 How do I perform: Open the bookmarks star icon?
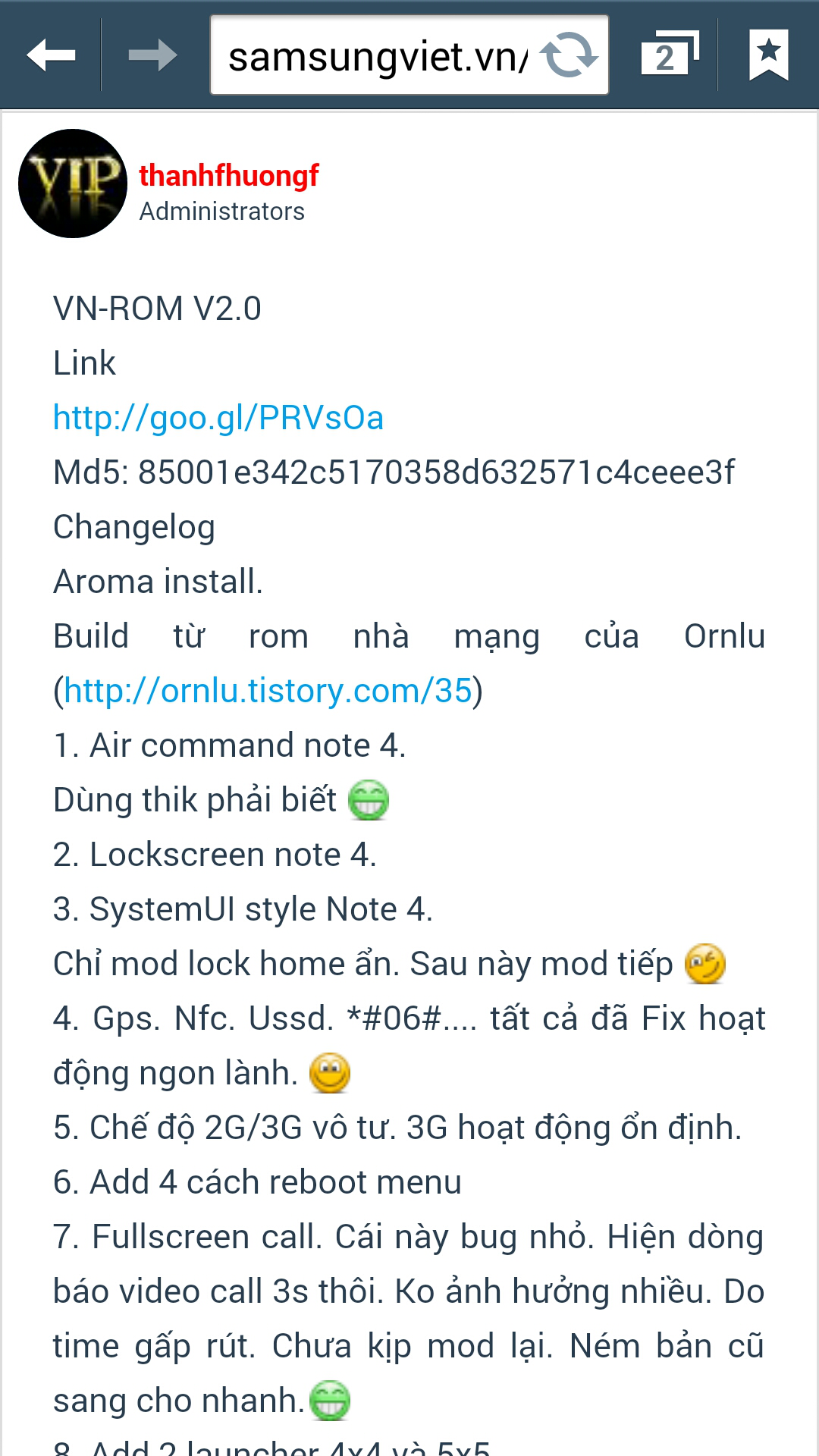pyautogui.click(x=768, y=55)
